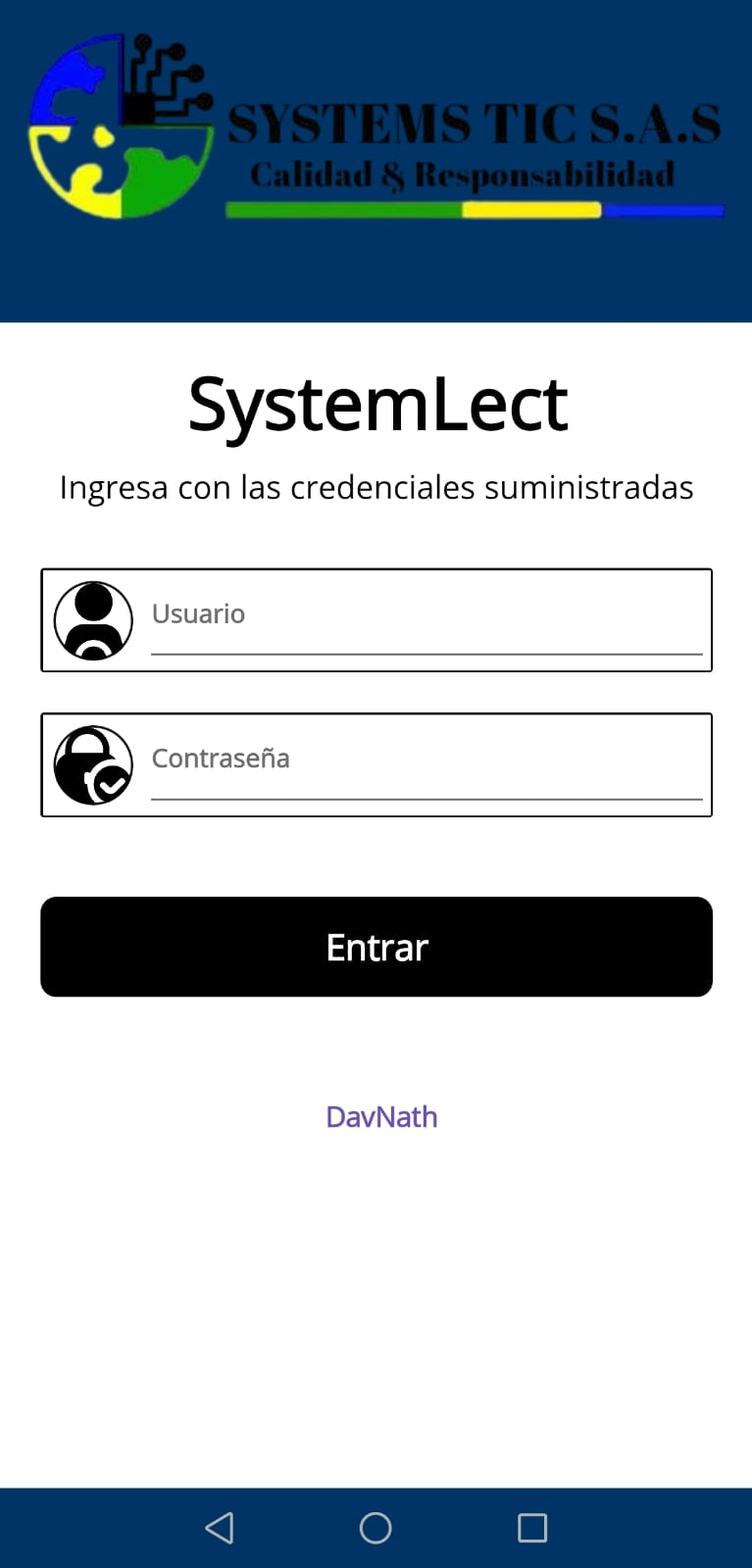Click the user avatar icon beside Usuario
752x1568 pixels.
coord(93,619)
